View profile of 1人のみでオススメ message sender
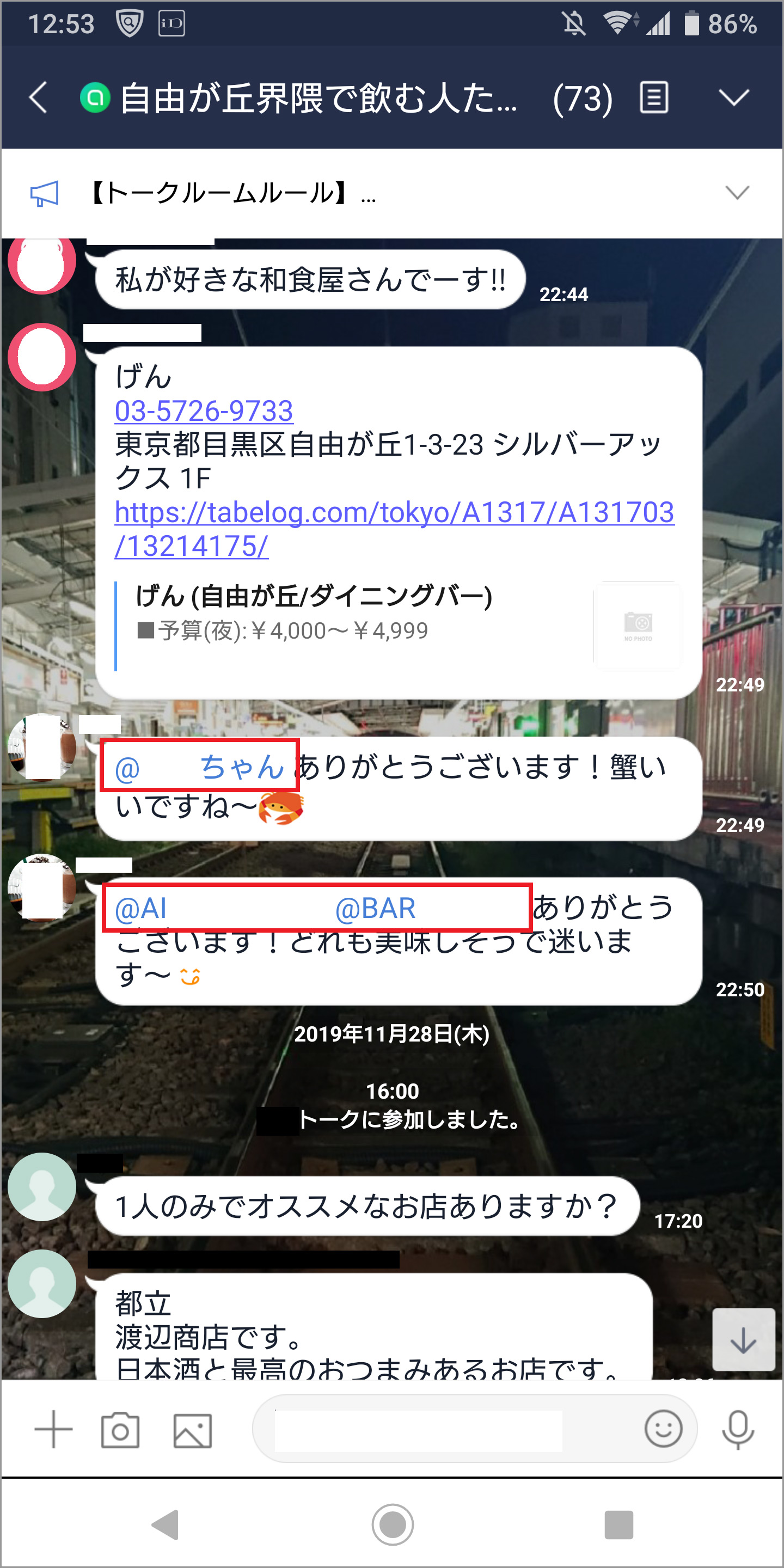The image size is (784, 1568). pyautogui.click(x=41, y=1186)
